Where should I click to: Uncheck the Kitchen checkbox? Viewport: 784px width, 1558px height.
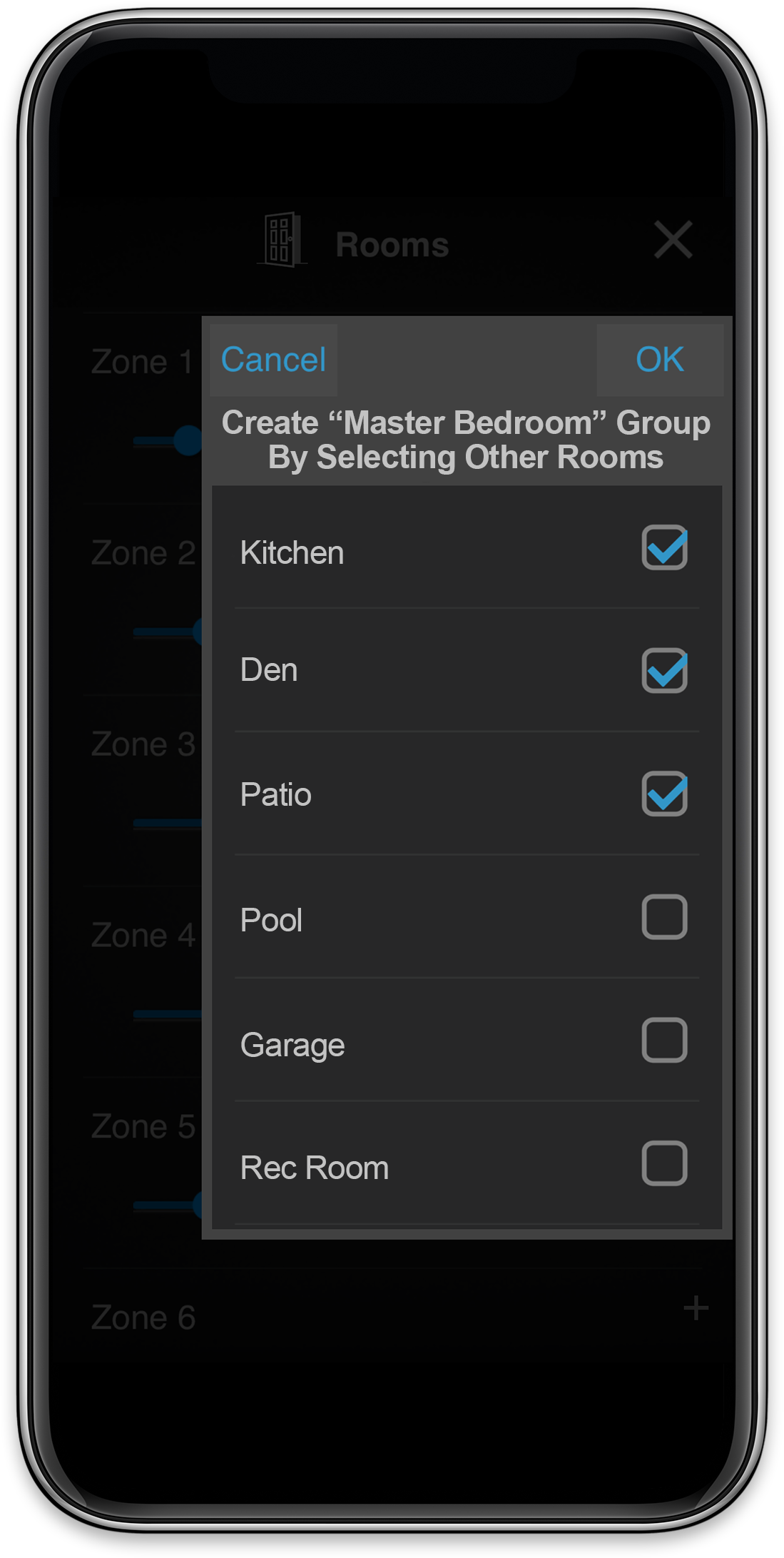pyautogui.click(x=664, y=548)
